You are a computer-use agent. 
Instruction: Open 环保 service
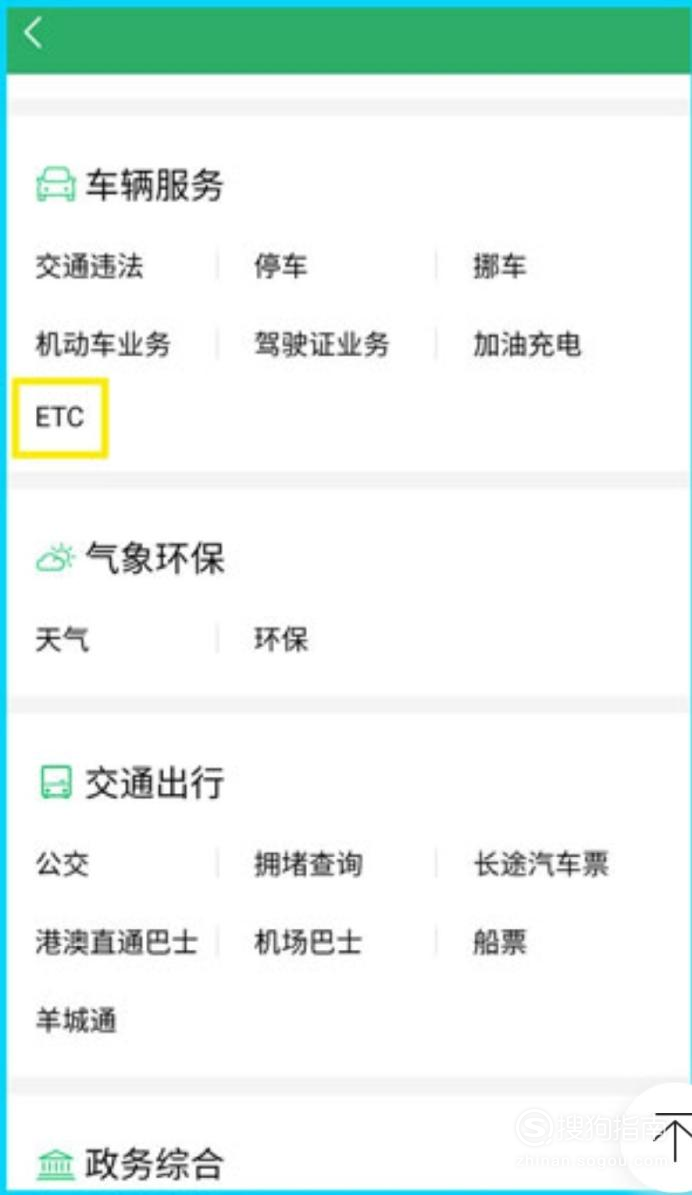pos(280,639)
